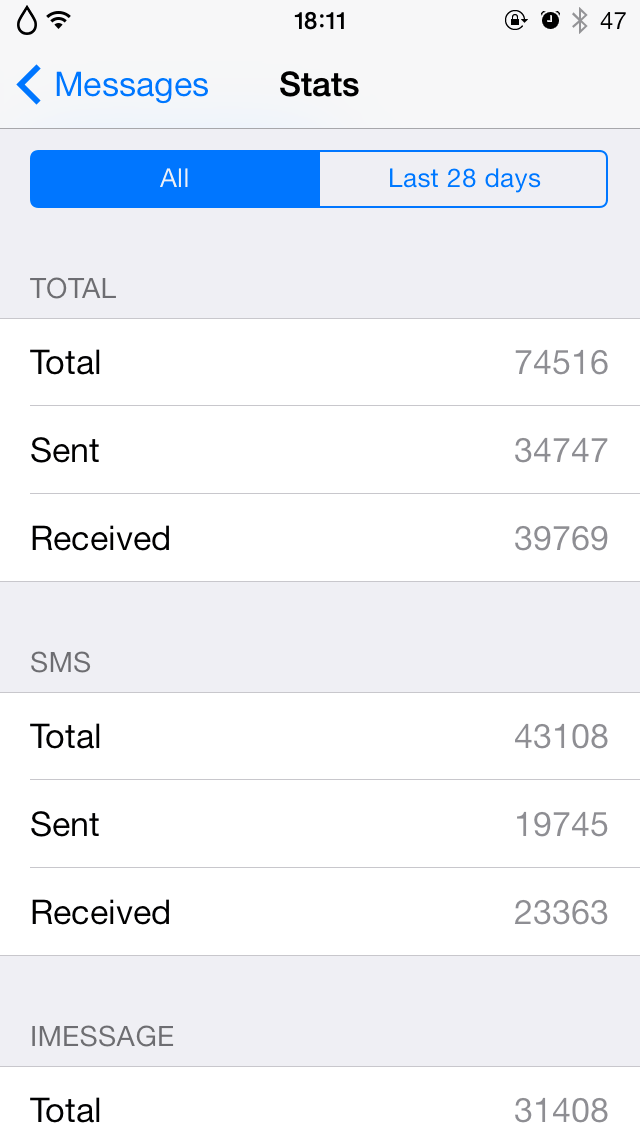Select the All segment
The height and width of the screenshot is (1136, 640).
175,179
